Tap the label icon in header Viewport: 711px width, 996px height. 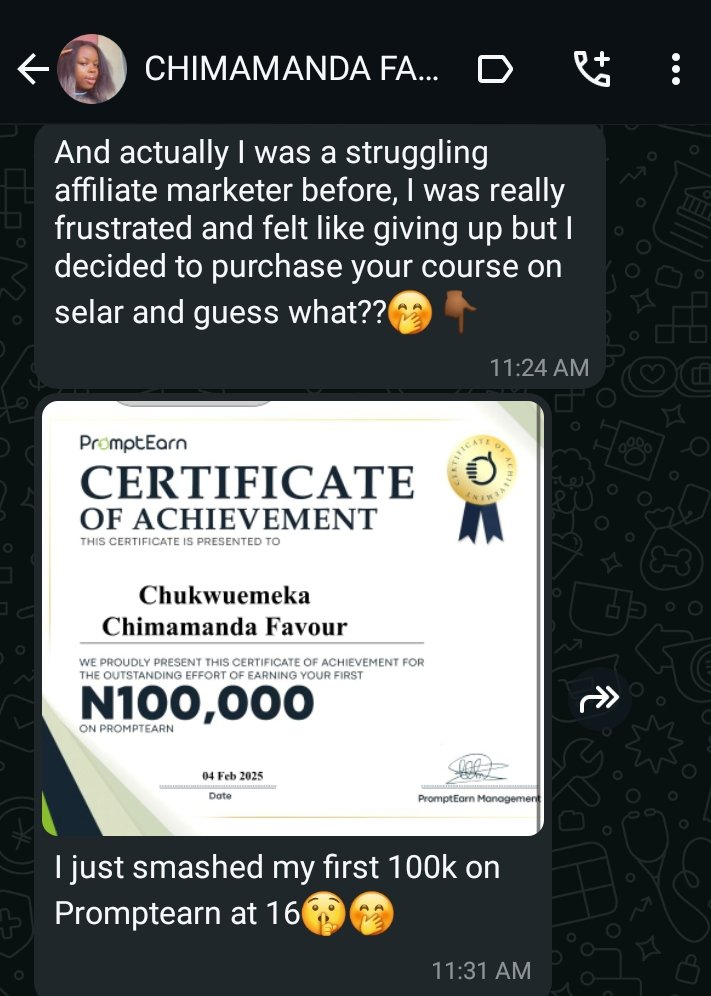pyautogui.click(x=496, y=70)
